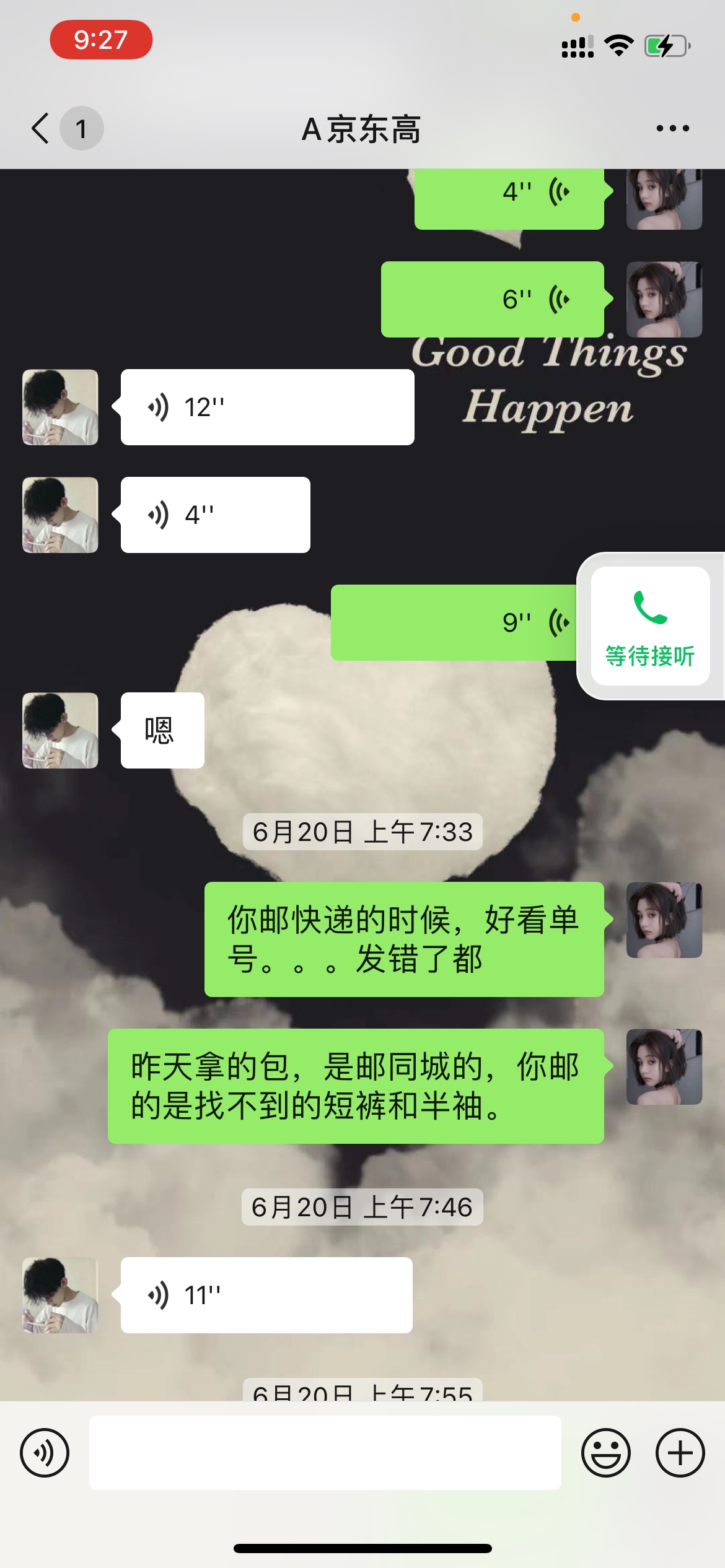Switch to voice input mode
The height and width of the screenshot is (1568, 725).
point(45,1453)
